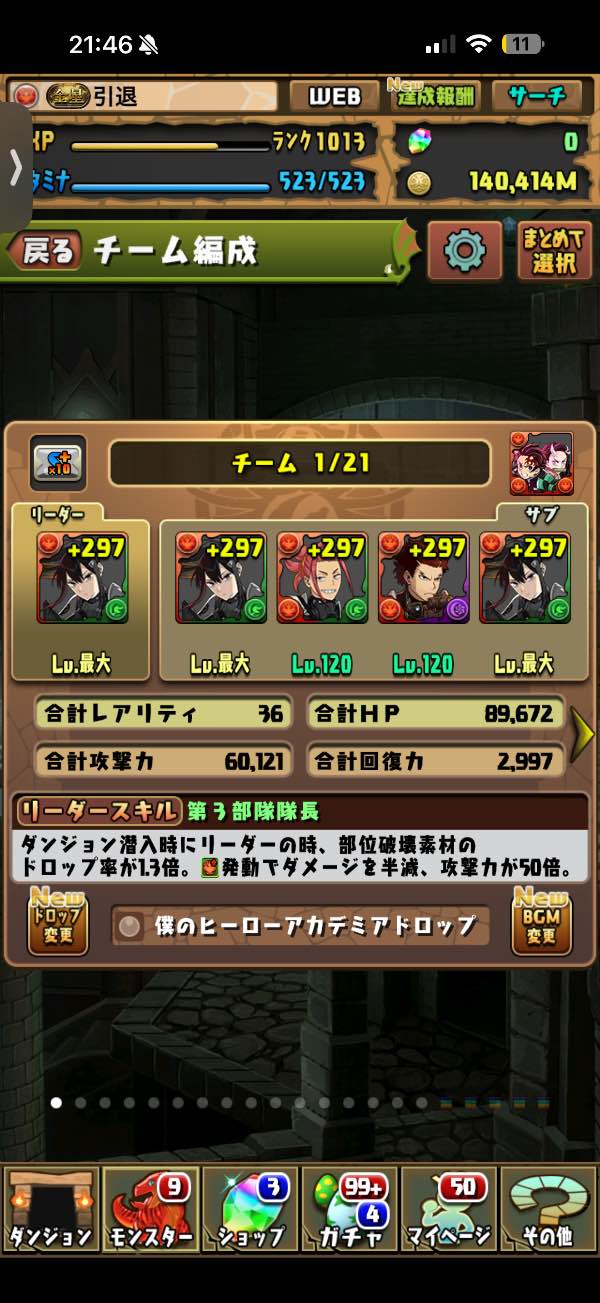The width and height of the screenshot is (600, 1303).
Task: Tap the ドロップ変更 button
Action: pos(57,922)
